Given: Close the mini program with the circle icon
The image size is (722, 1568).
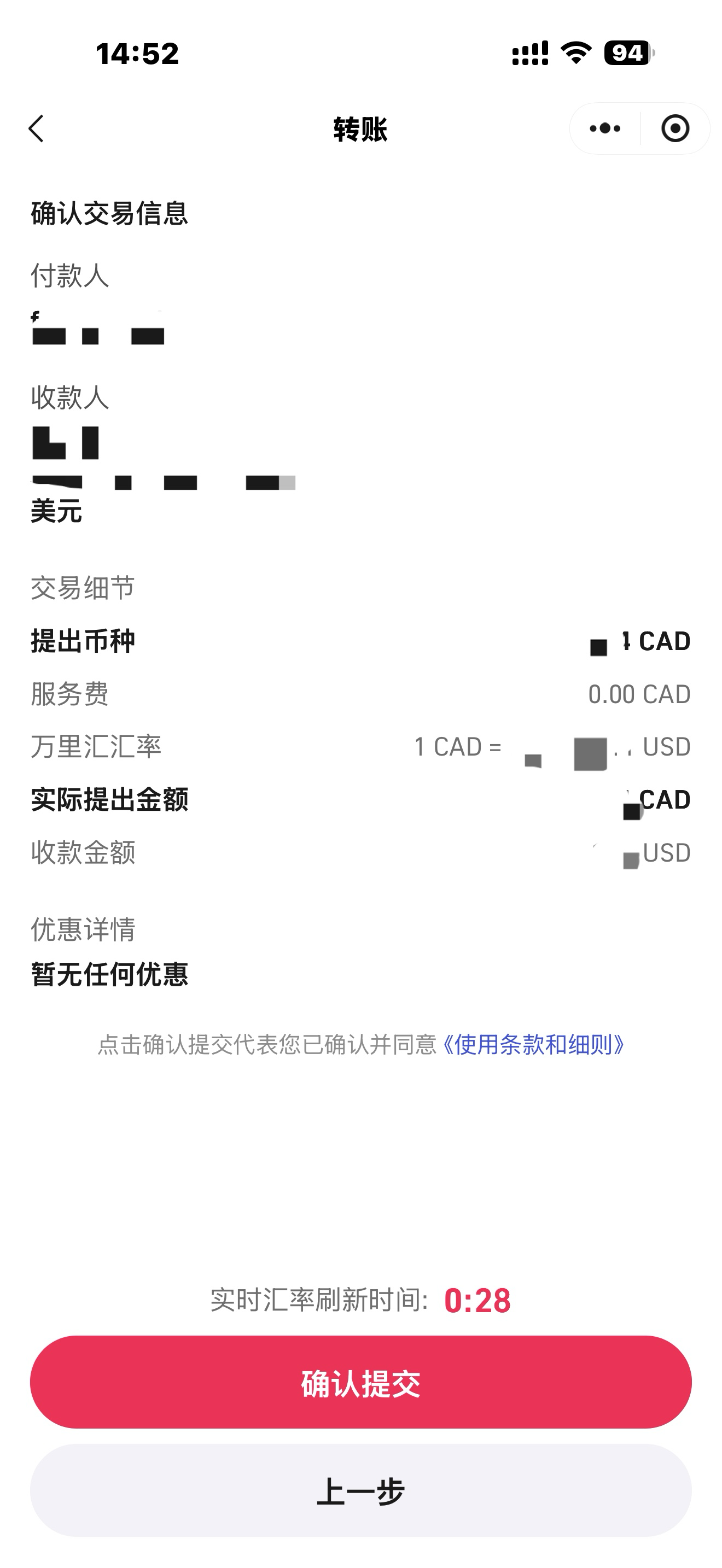Looking at the screenshot, I should point(674,128).
